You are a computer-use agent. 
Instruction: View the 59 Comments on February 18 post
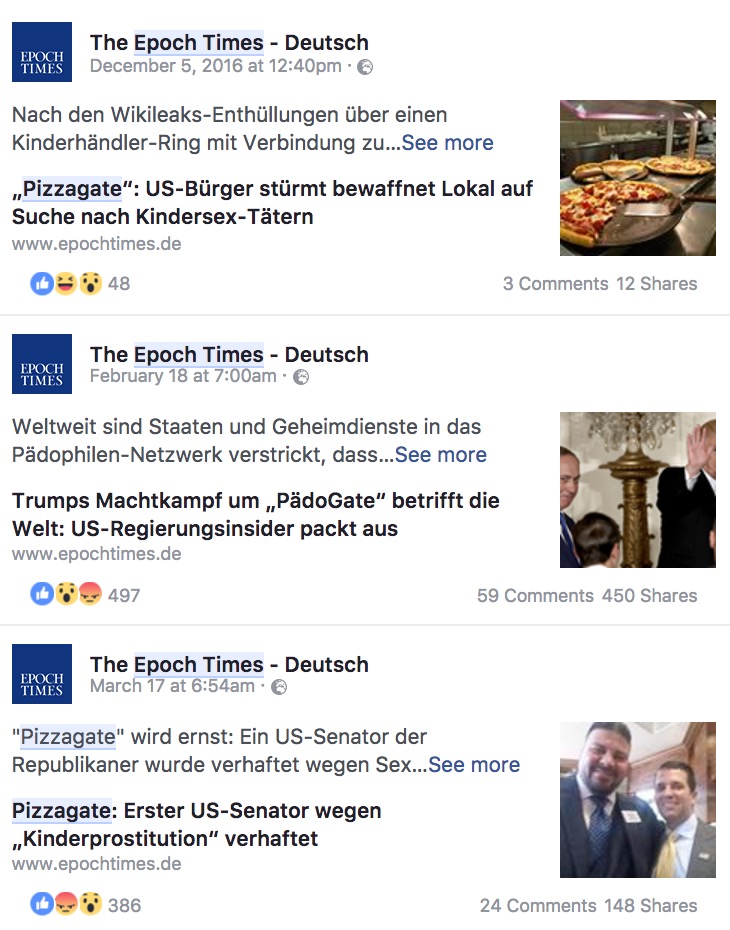point(535,596)
